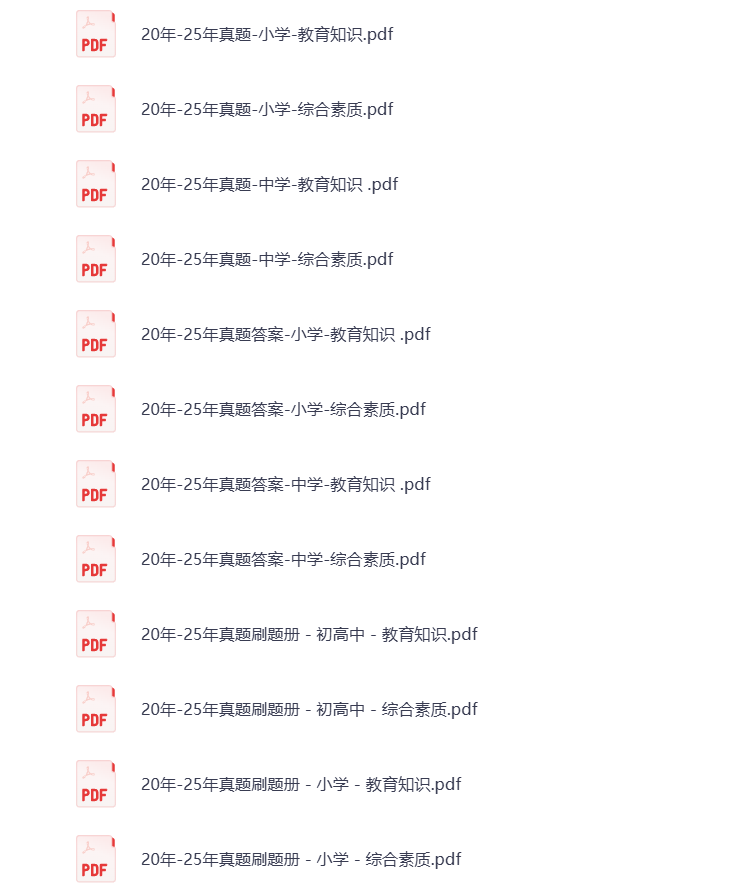The image size is (745, 892).
Task: Click the PDF icon for 初高中-综合素质 刷题册
Action: click(95, 708)
